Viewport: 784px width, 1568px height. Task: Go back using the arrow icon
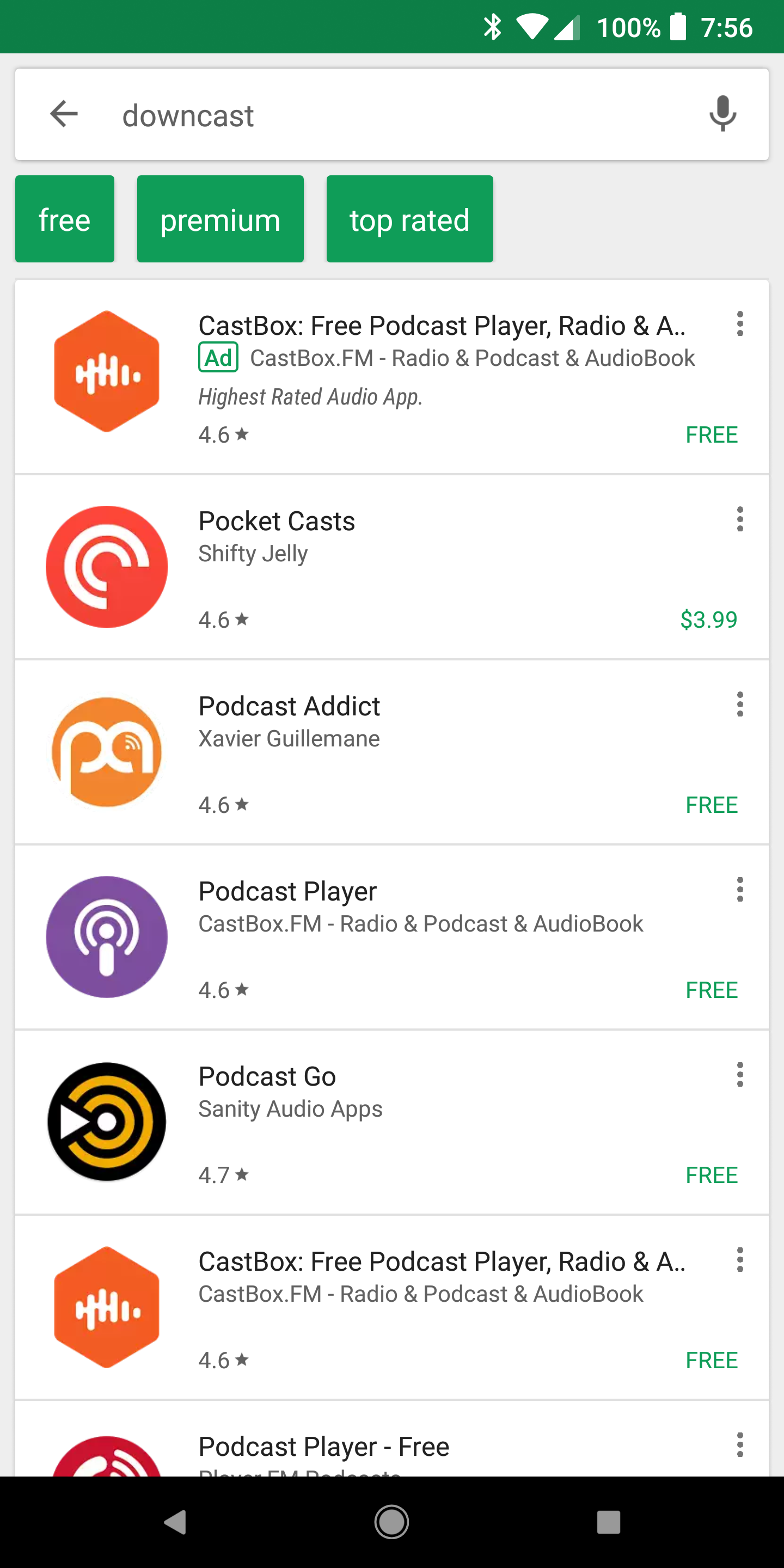(x=63, y=114)
